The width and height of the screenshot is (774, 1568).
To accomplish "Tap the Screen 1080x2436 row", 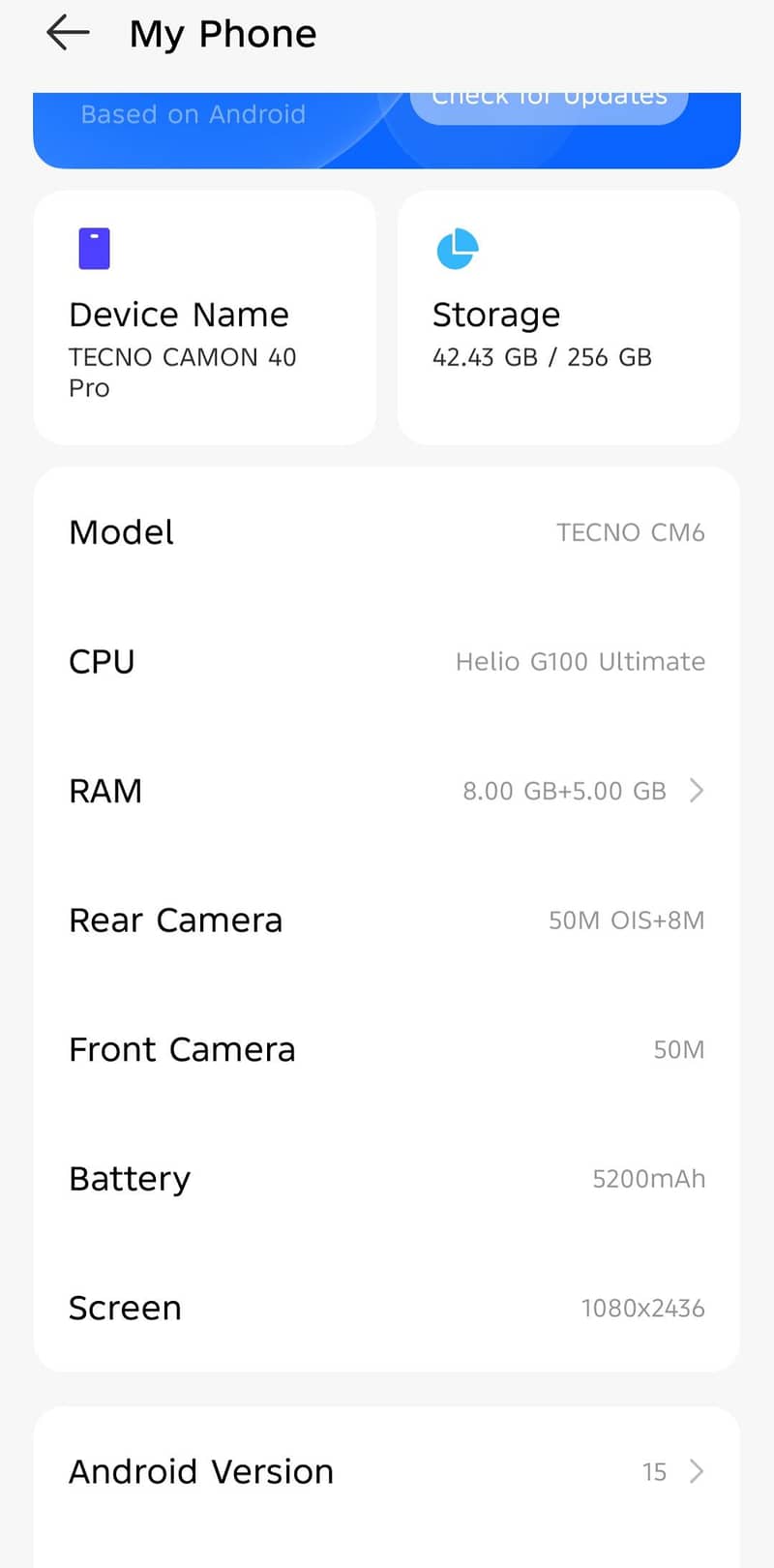I will click(x=387, y=1308).
